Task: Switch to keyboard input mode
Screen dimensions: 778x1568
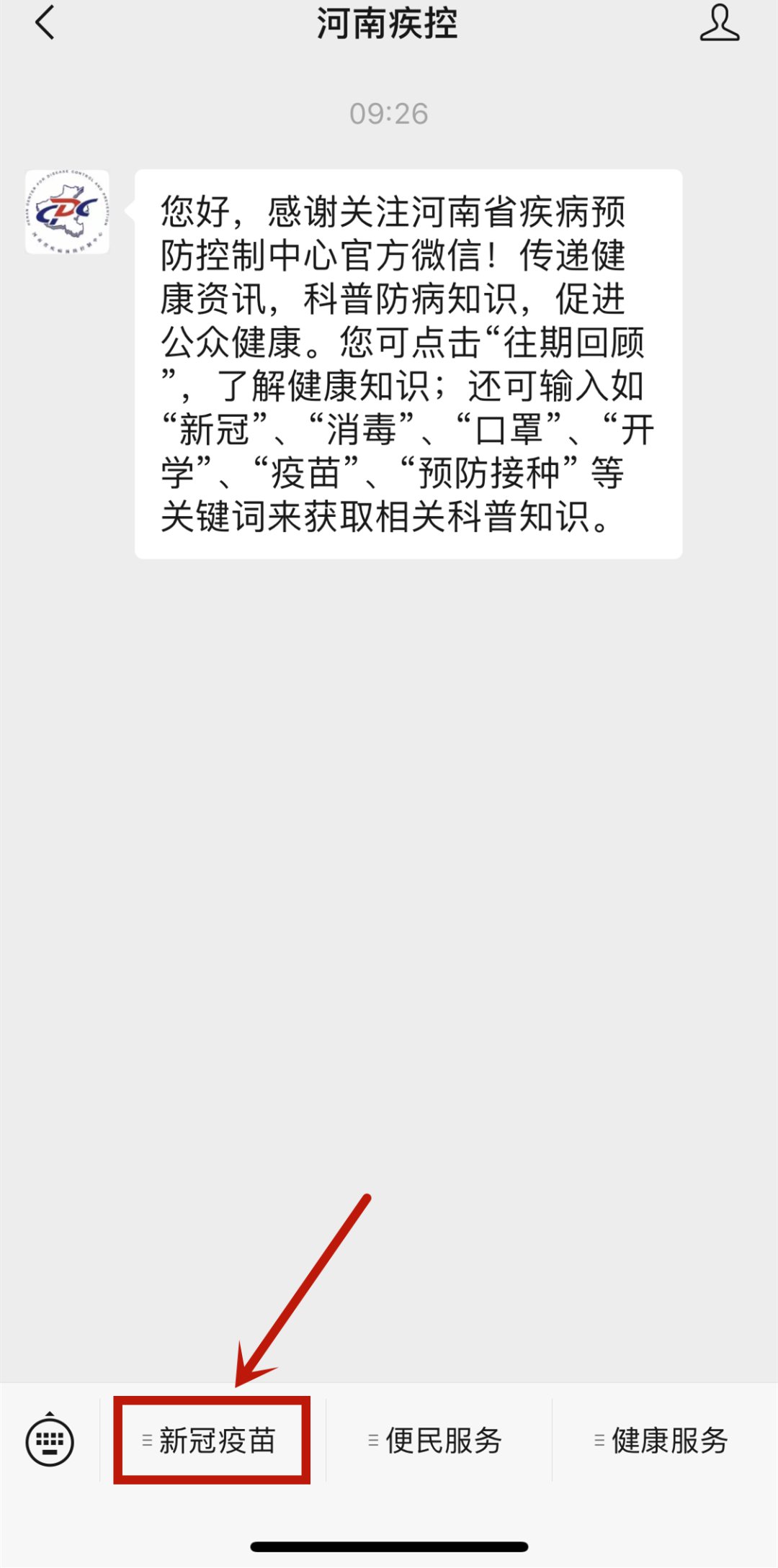Action: pyautogui.click(x=50, y=1441)
